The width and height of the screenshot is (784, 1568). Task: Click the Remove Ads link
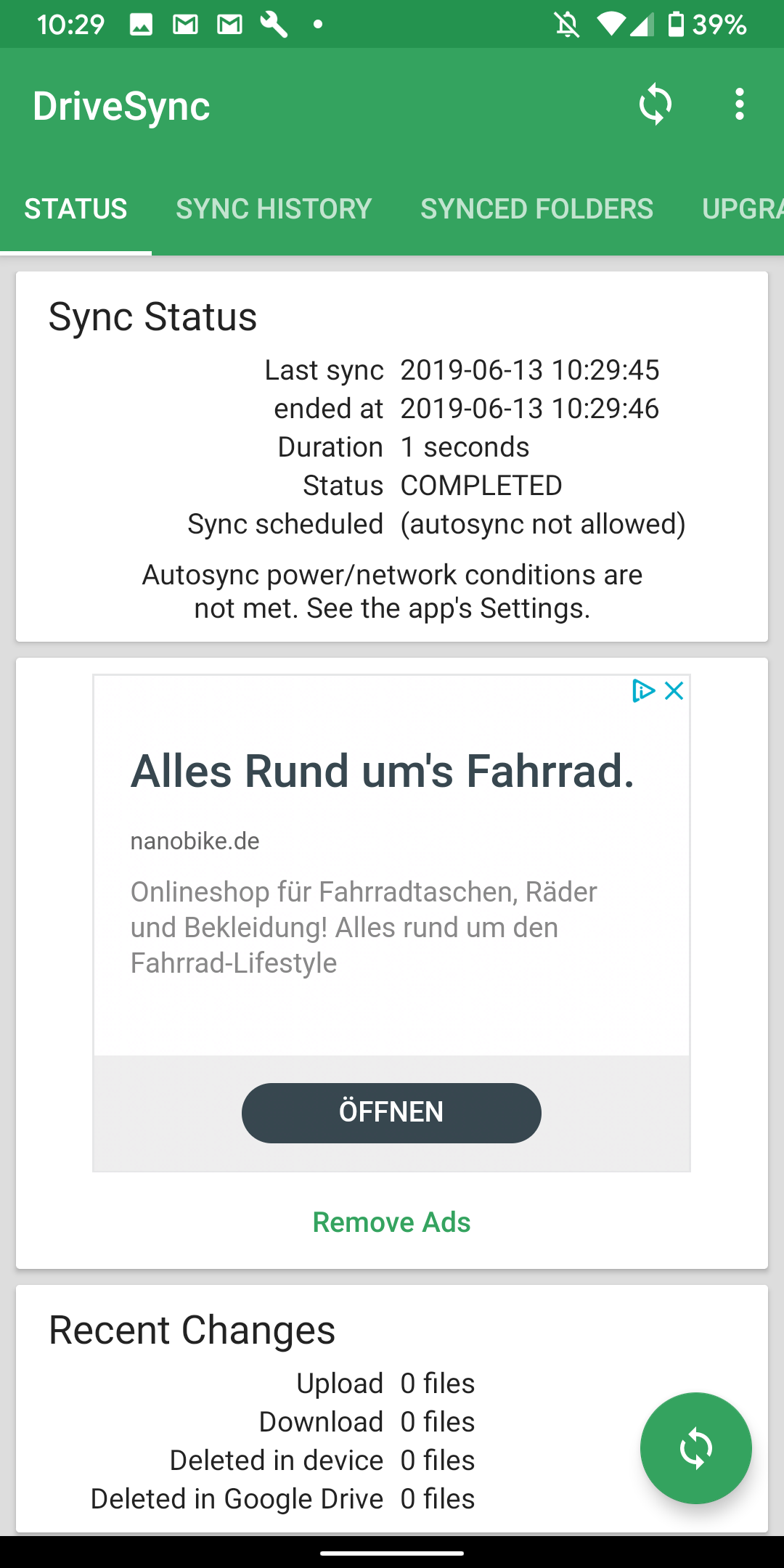[391, 1222]
